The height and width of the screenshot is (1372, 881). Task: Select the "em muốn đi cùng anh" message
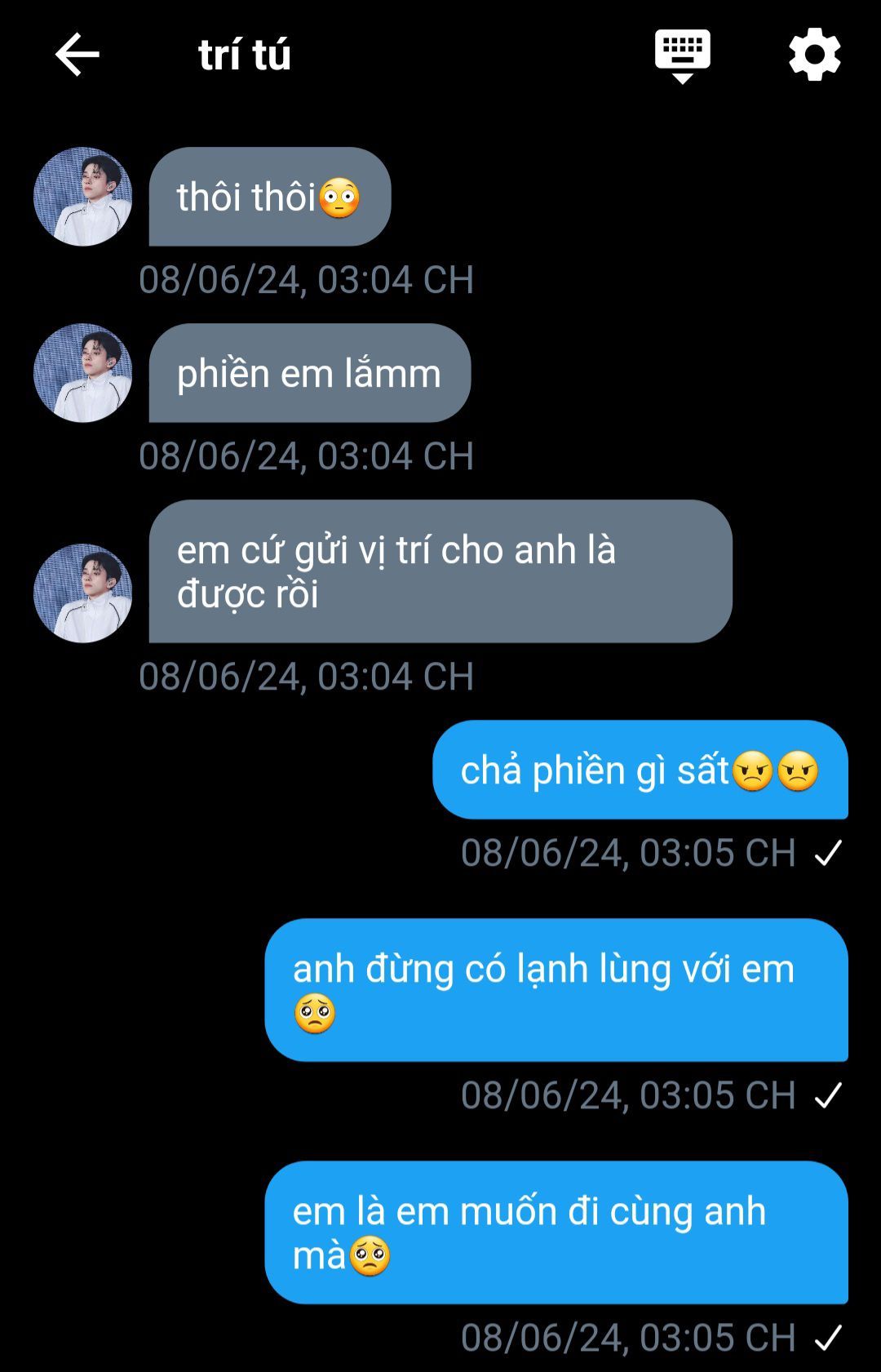pyautogui.click(x=556, y=1232)
